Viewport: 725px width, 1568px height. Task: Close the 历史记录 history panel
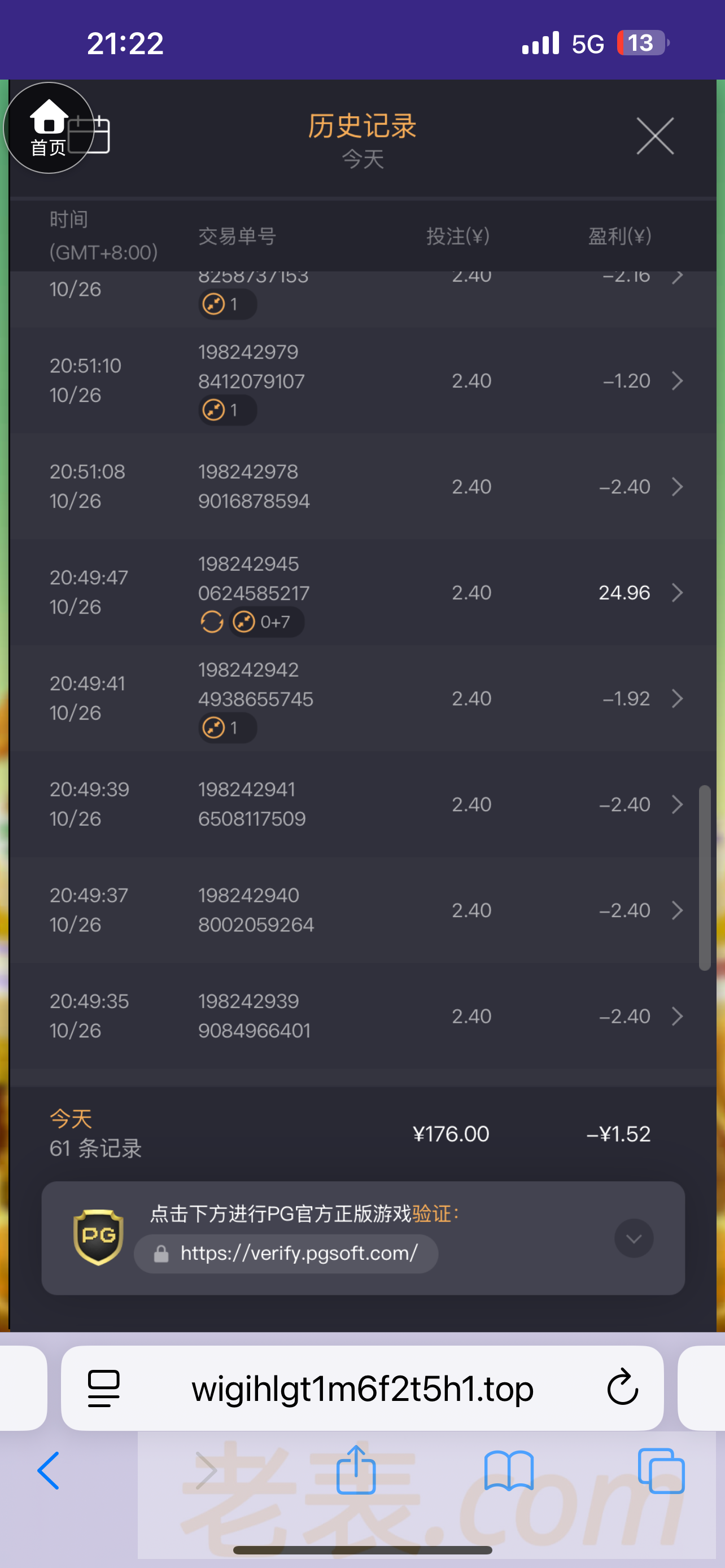pos(654,135)
